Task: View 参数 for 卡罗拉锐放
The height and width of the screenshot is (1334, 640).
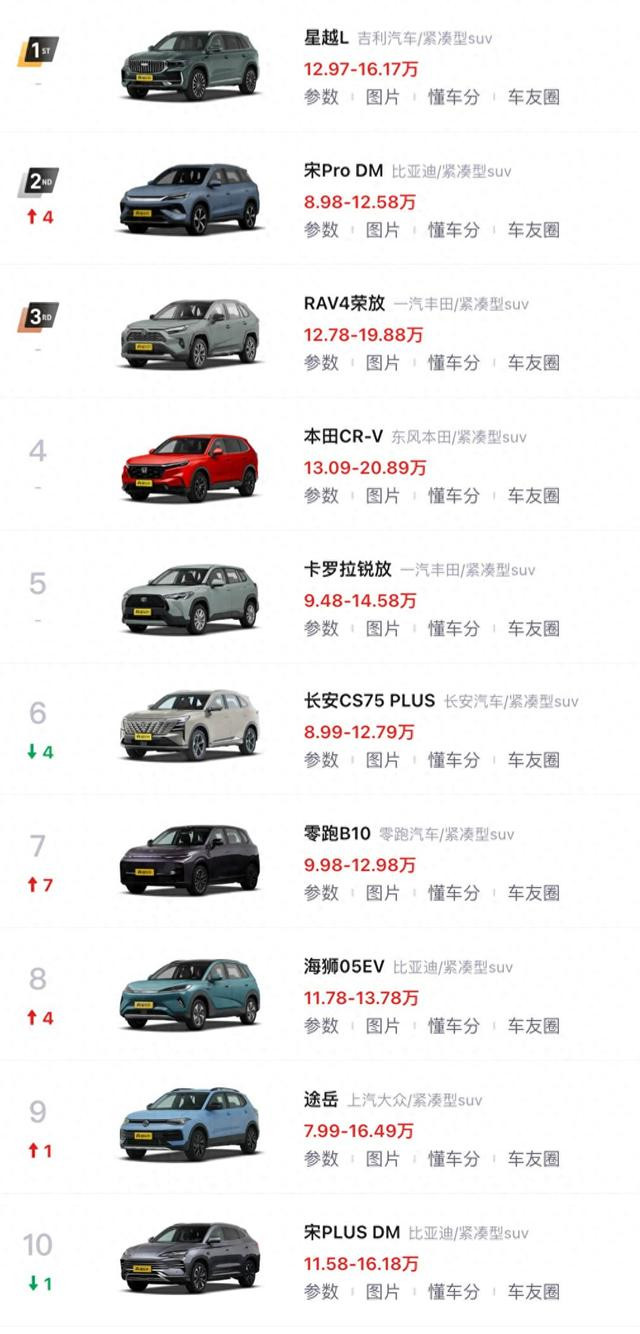Action: click(321, 629)
